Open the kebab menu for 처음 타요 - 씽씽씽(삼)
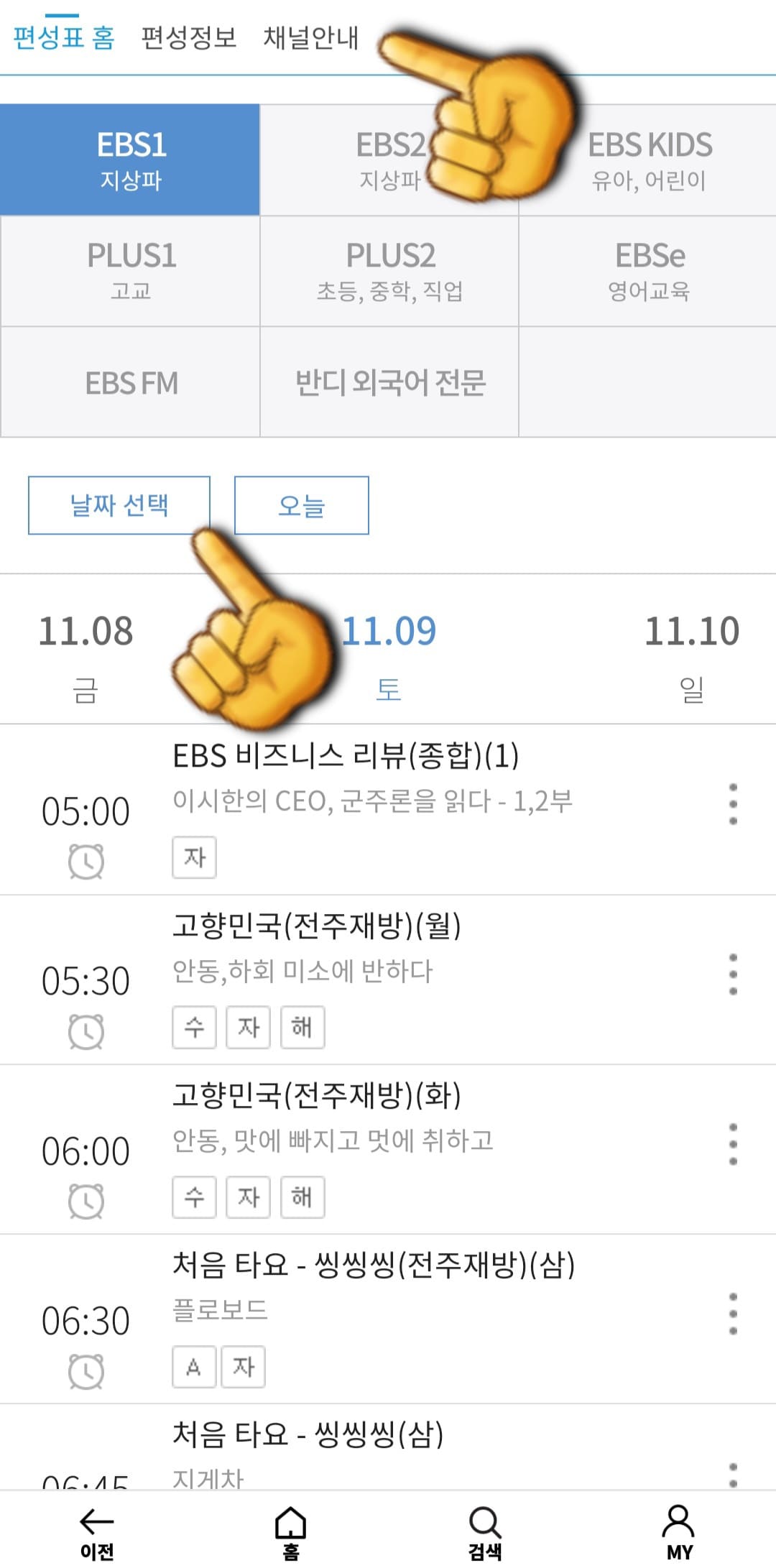Image resolution: width=776 pixels, height=1568 pixels. [x=731, y=1468]
